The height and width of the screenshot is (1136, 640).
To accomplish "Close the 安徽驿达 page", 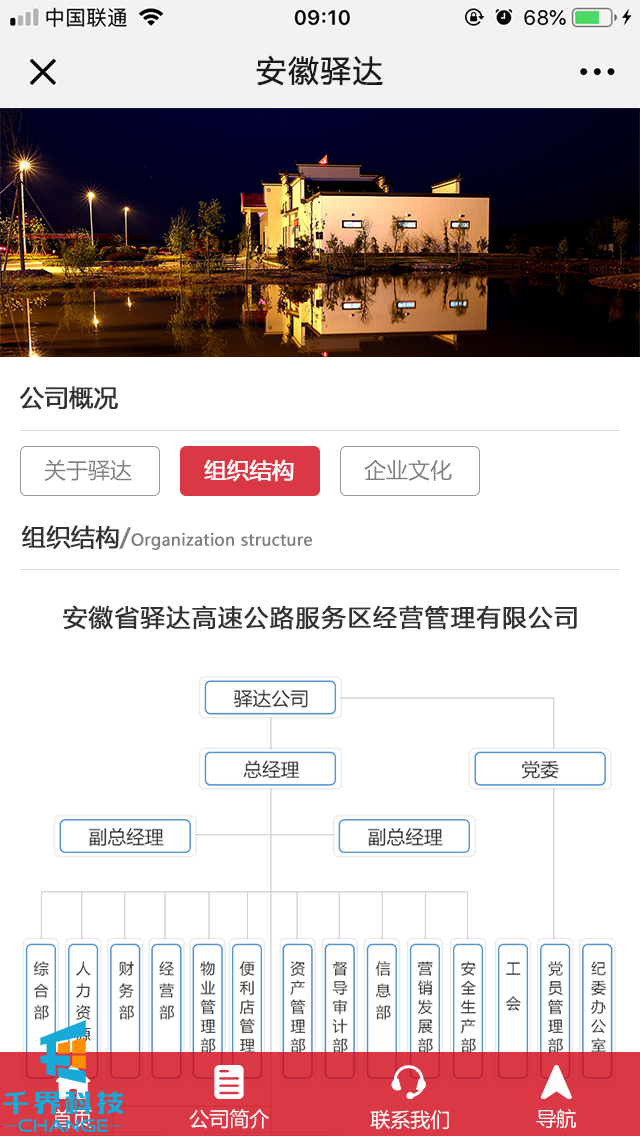I will (x=43, y=72).
